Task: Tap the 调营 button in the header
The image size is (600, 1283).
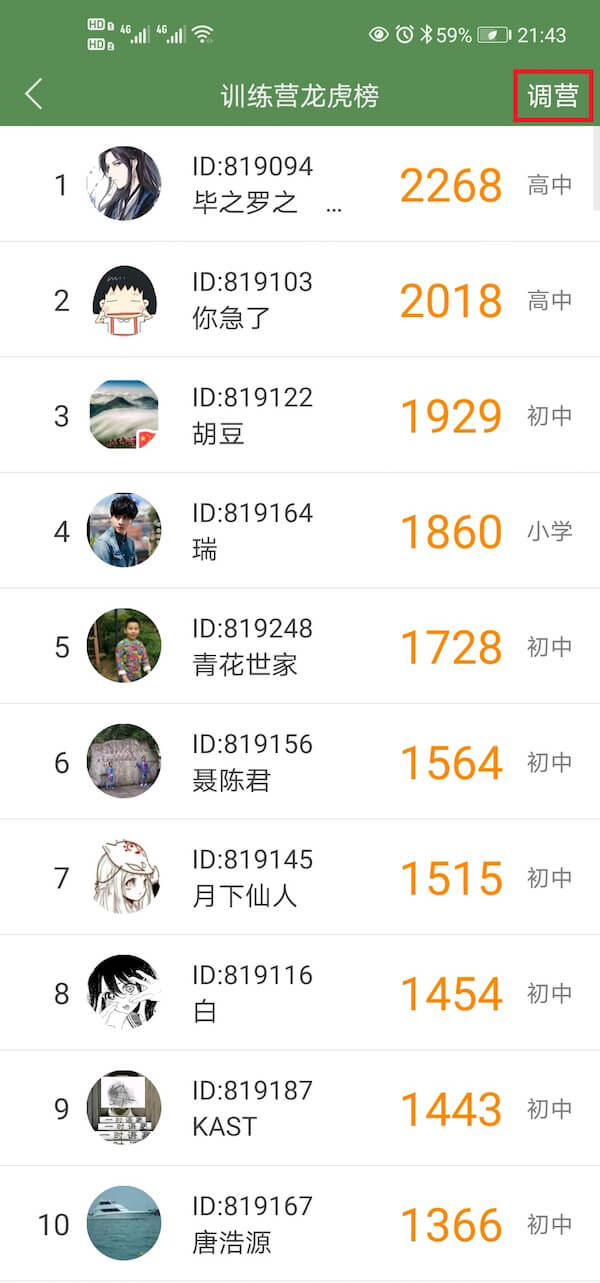Action: pyautogui.click(x=552, y=96)
